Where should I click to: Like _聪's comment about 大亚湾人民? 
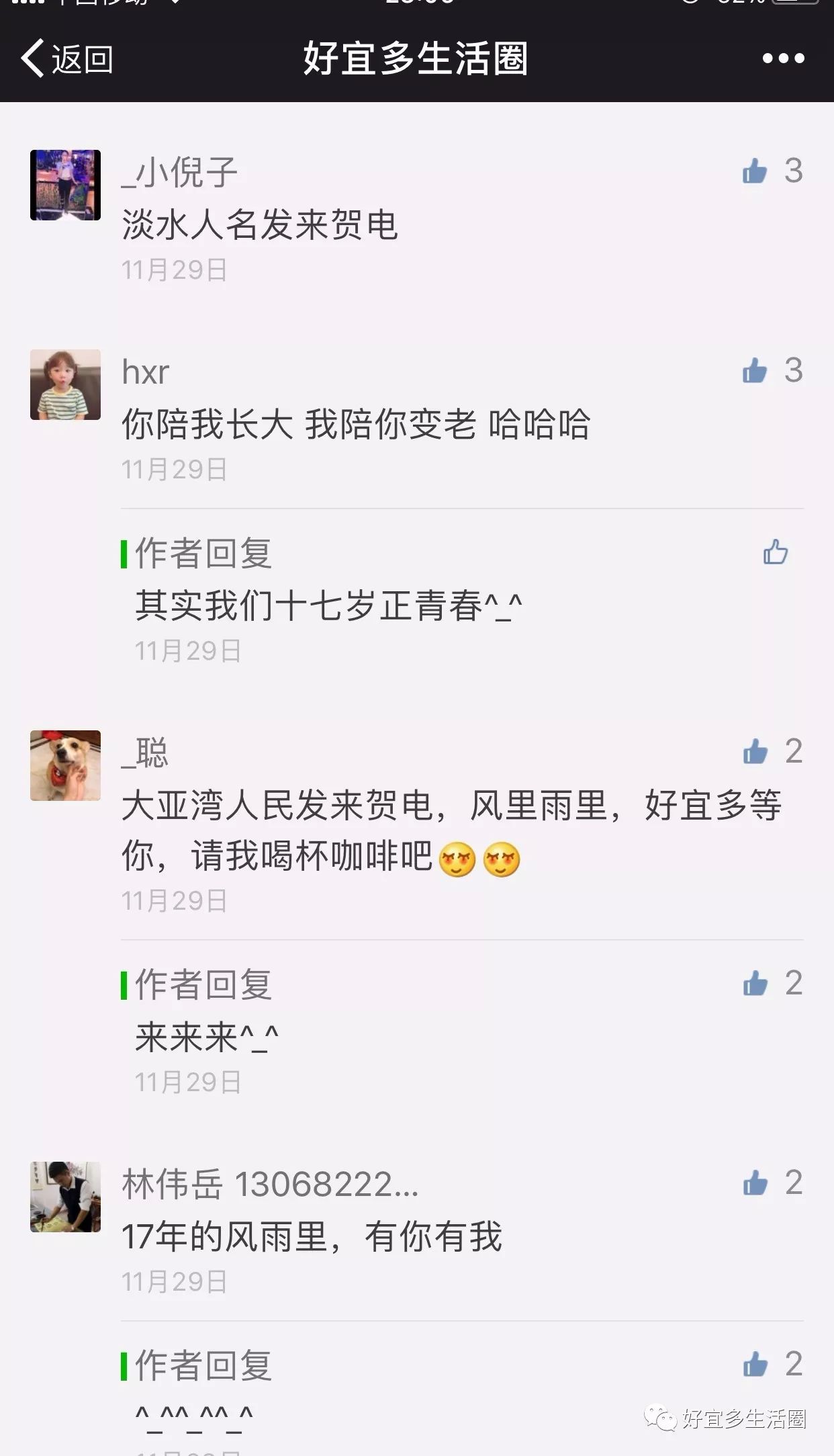755,751
